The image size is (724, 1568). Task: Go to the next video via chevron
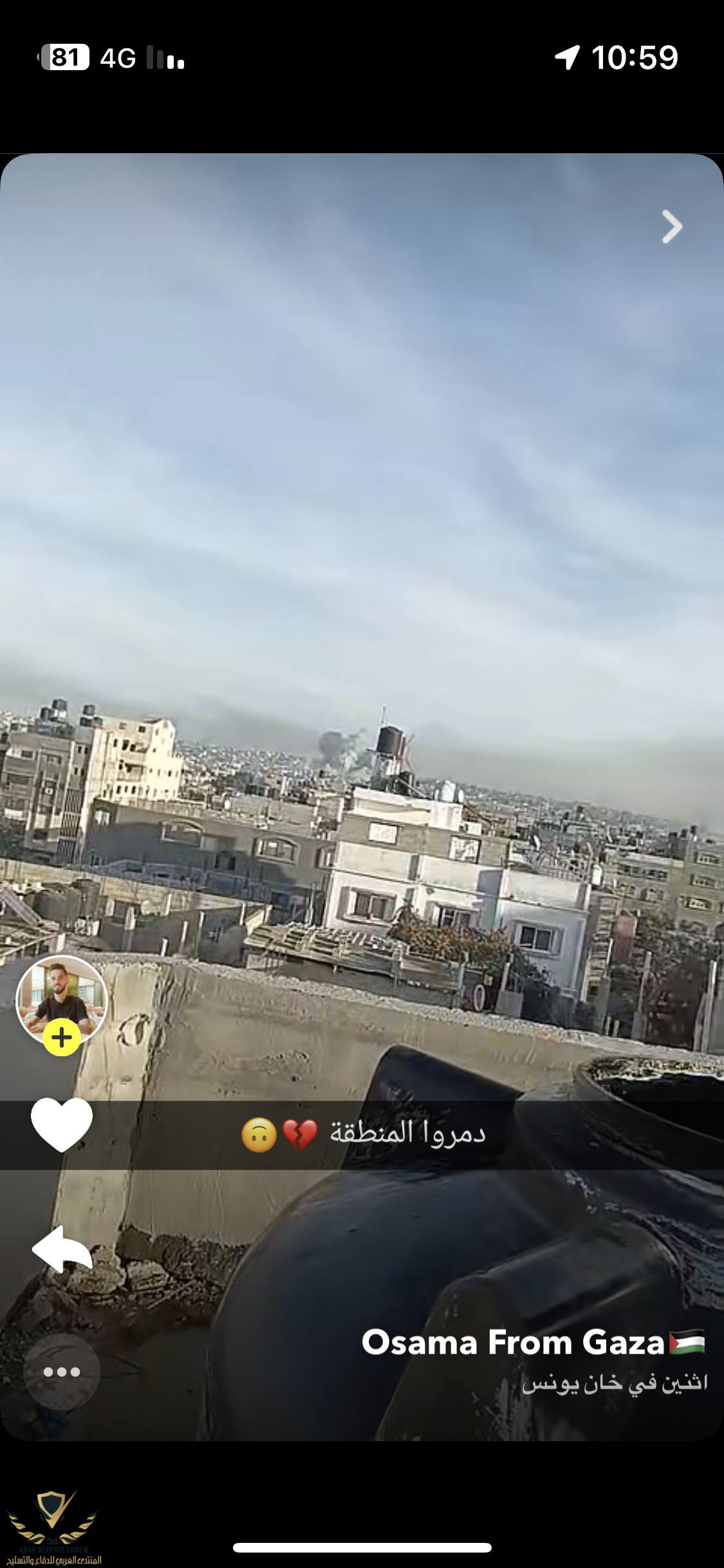coord(672,227)
